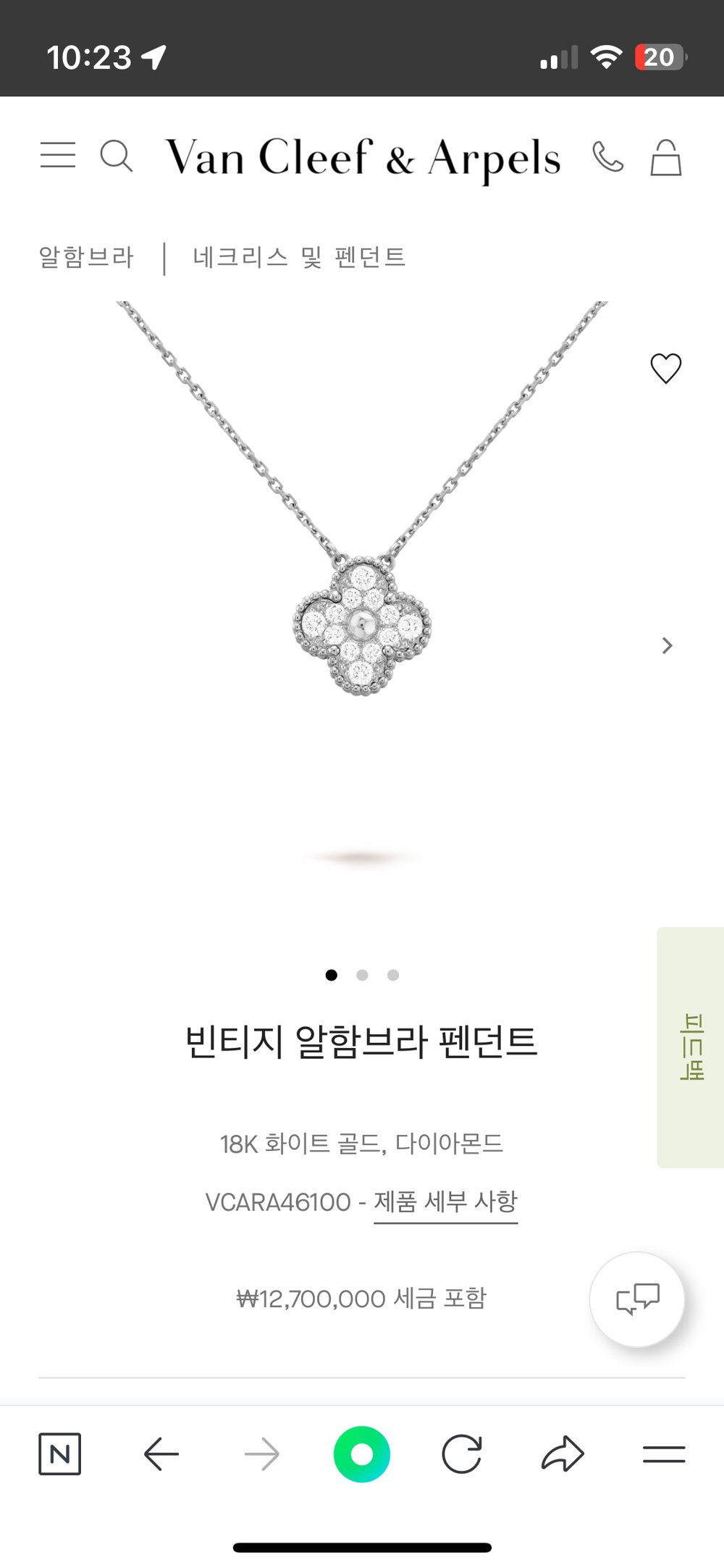724x1568 pixels.
Task: Show the next product image
Action: click(667, 645)
